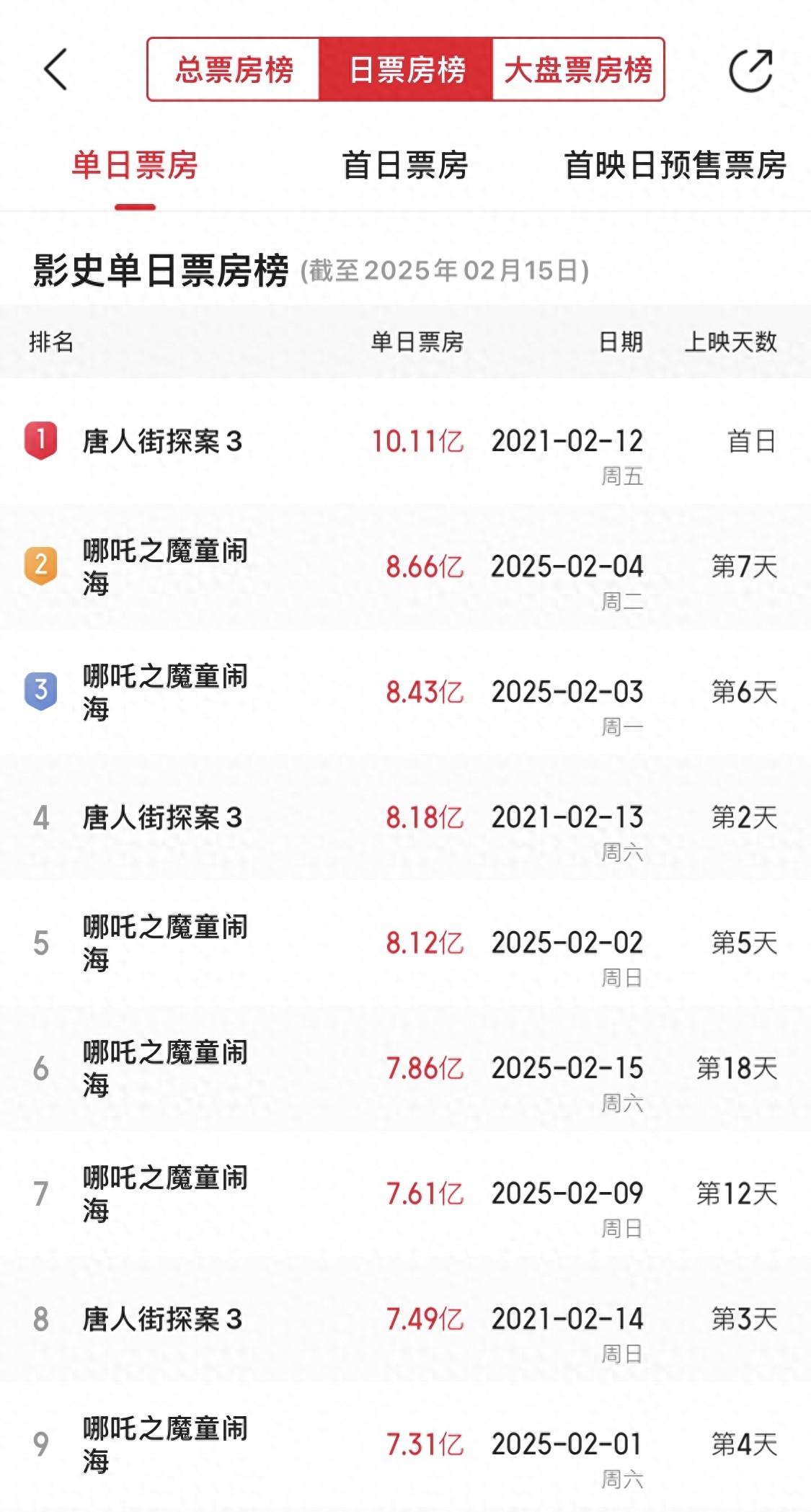
Task: Select the 日票房榜 segment
Action: click(407, 70)
